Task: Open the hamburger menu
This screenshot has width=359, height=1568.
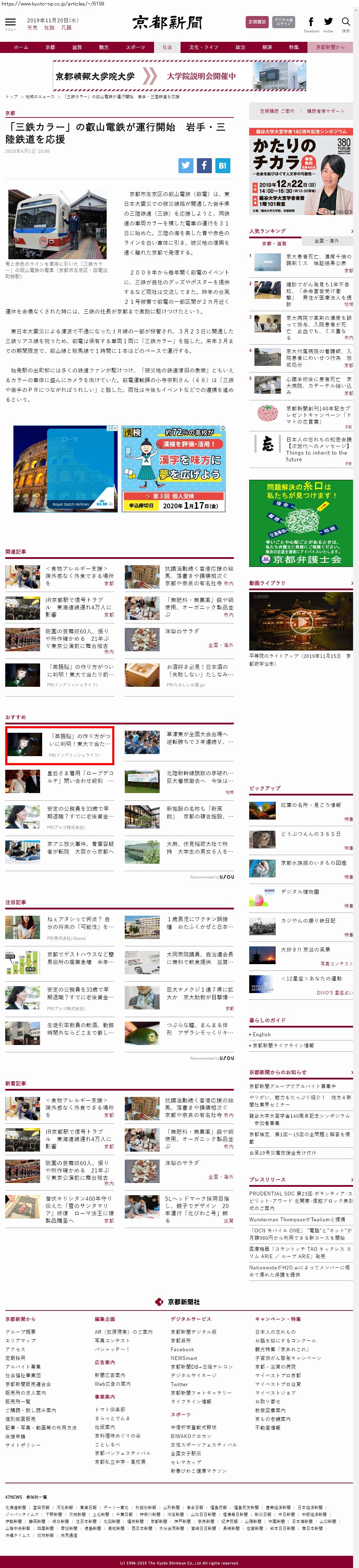Action: [10, 23]
